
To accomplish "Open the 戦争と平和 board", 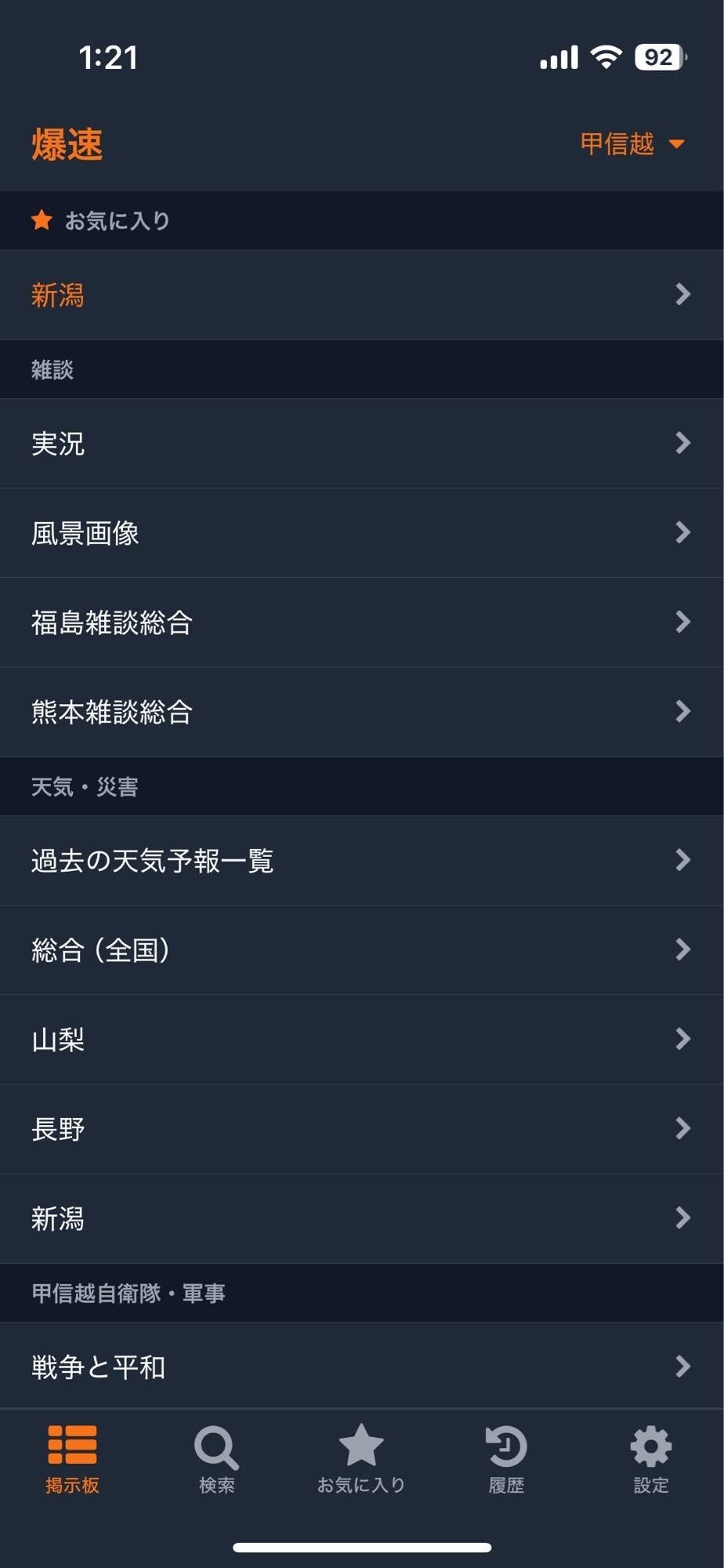I will click(x=360, y=1367).
